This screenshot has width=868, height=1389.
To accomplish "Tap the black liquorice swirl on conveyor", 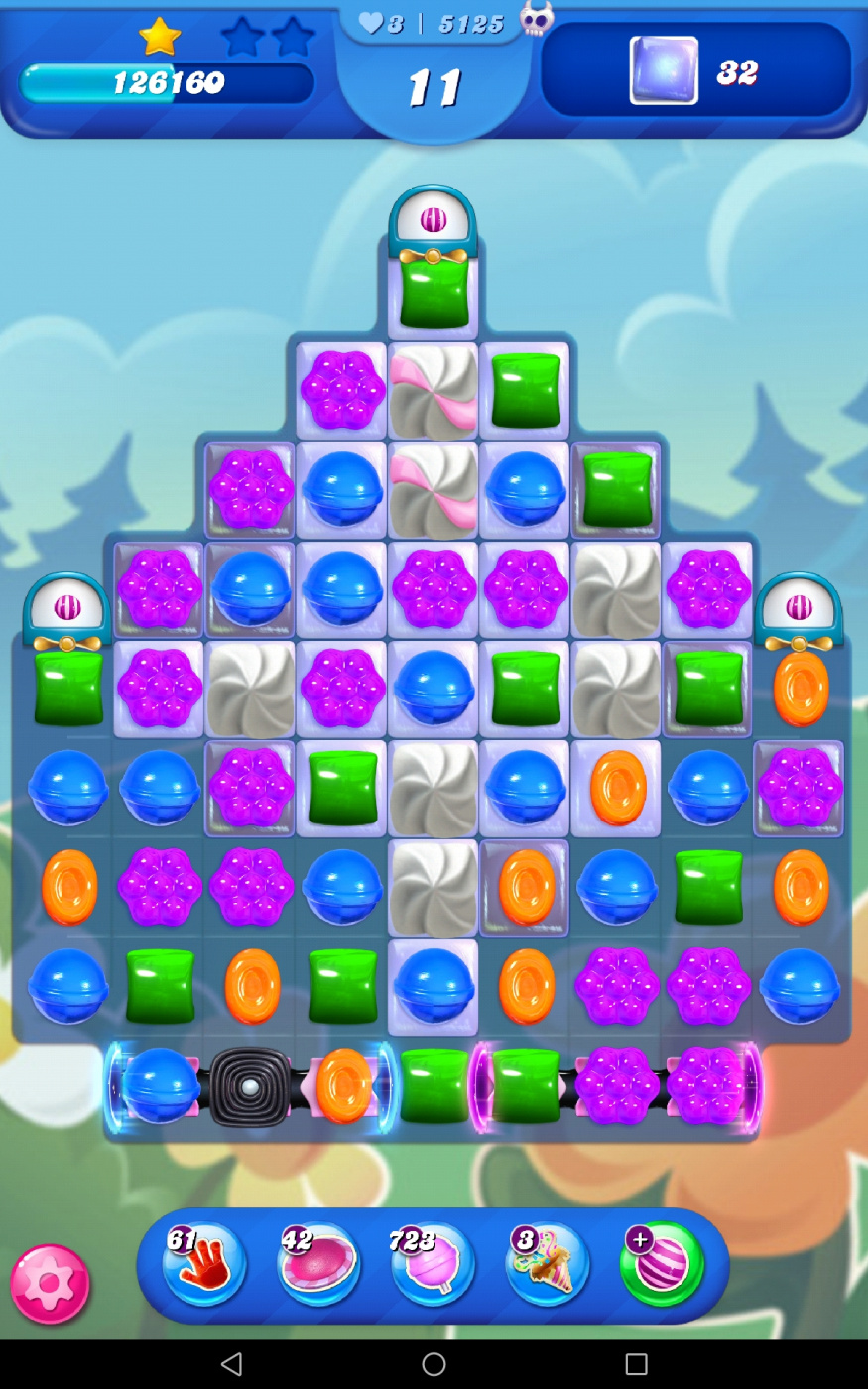I will [250, 1086].
